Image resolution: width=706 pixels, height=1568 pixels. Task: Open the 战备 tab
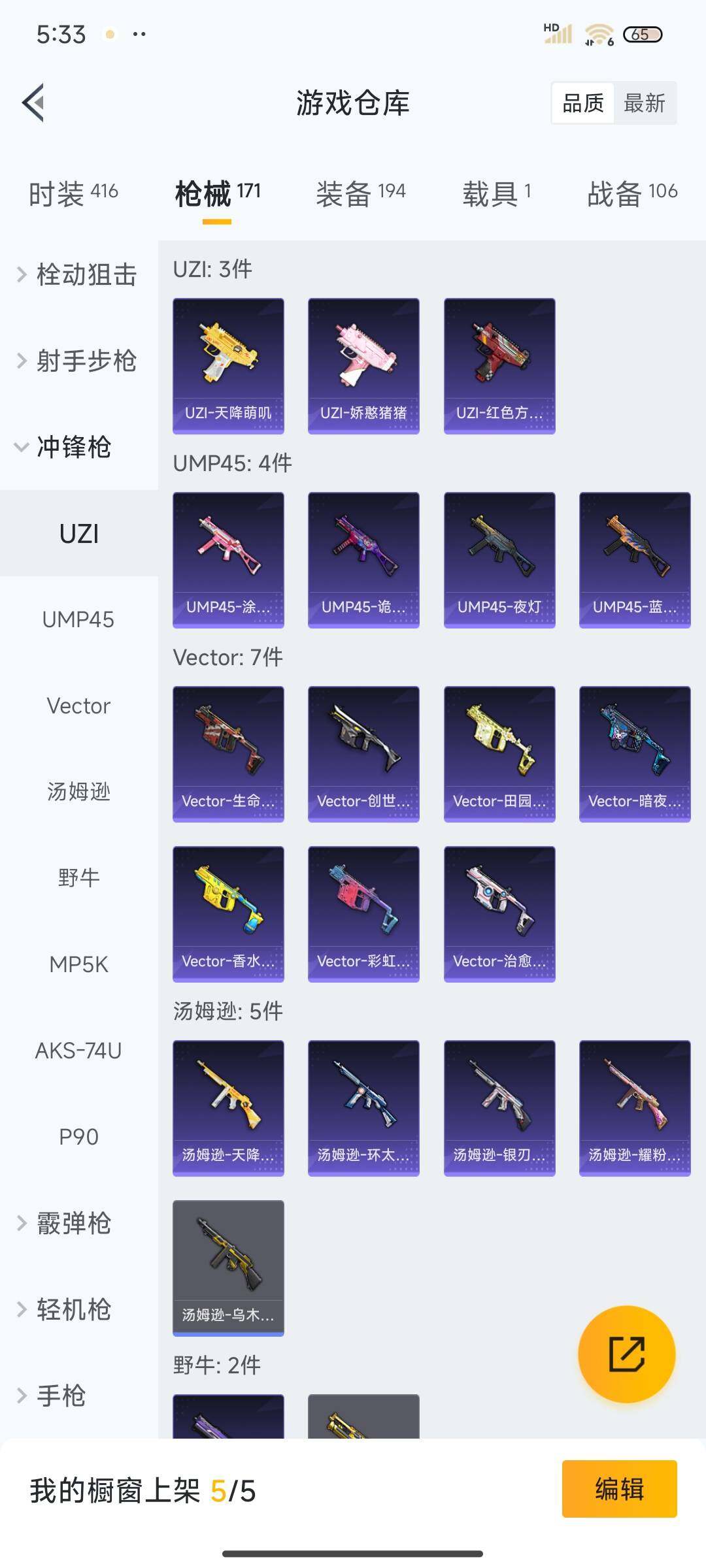pos(631,193)
